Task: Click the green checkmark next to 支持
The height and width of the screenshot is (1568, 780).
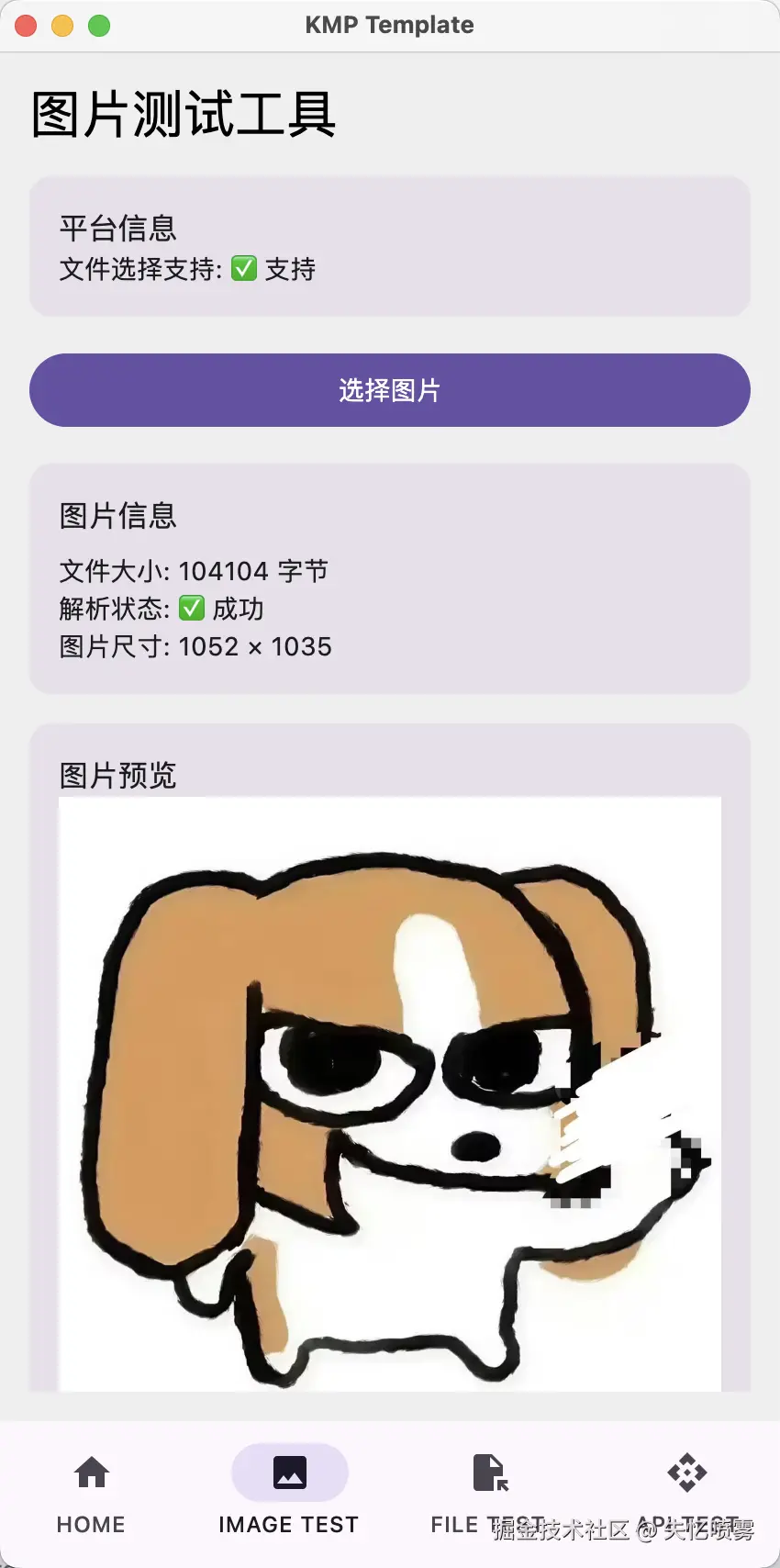Action: pos(246,268)
